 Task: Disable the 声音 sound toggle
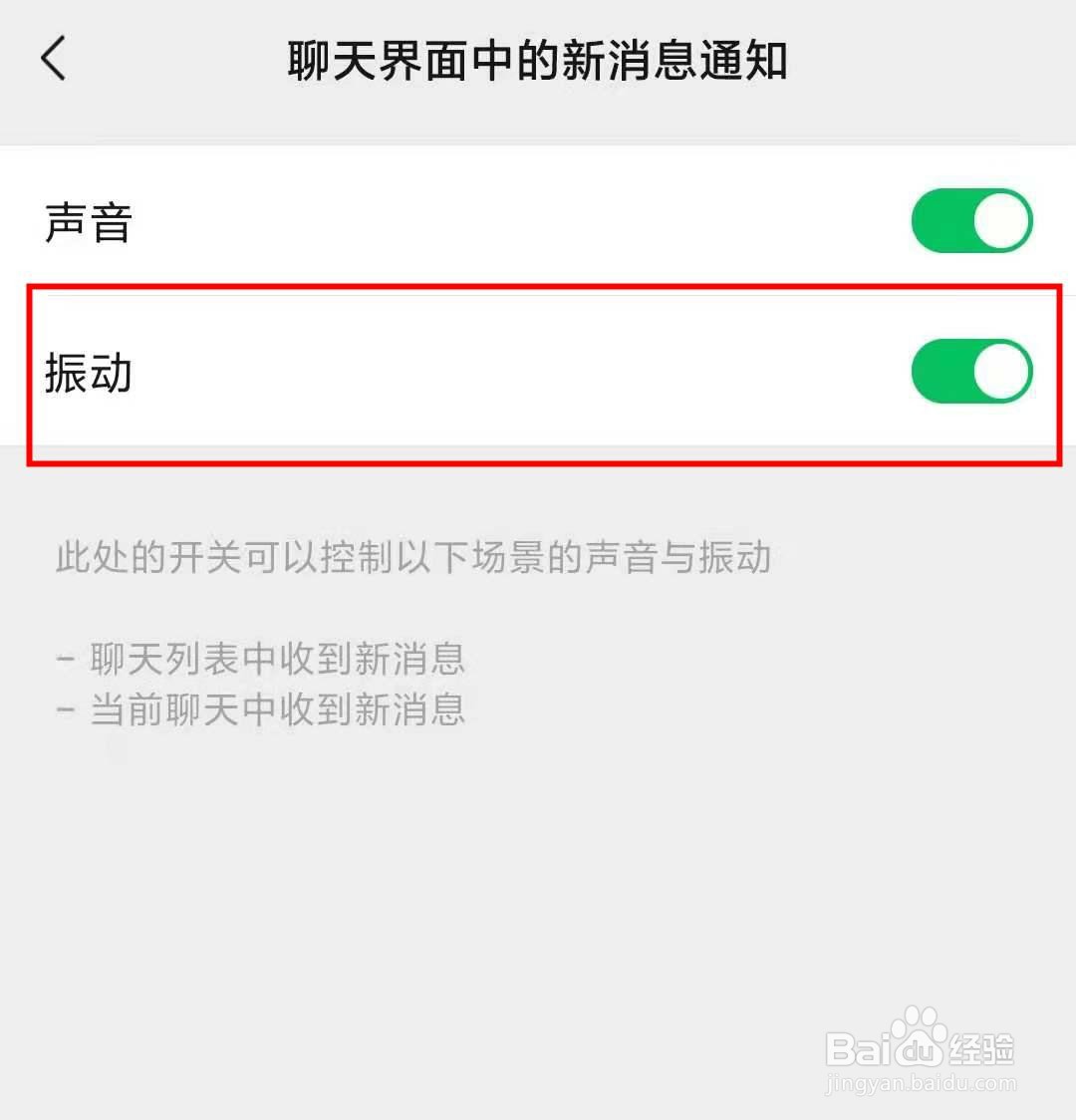[971, 221]
